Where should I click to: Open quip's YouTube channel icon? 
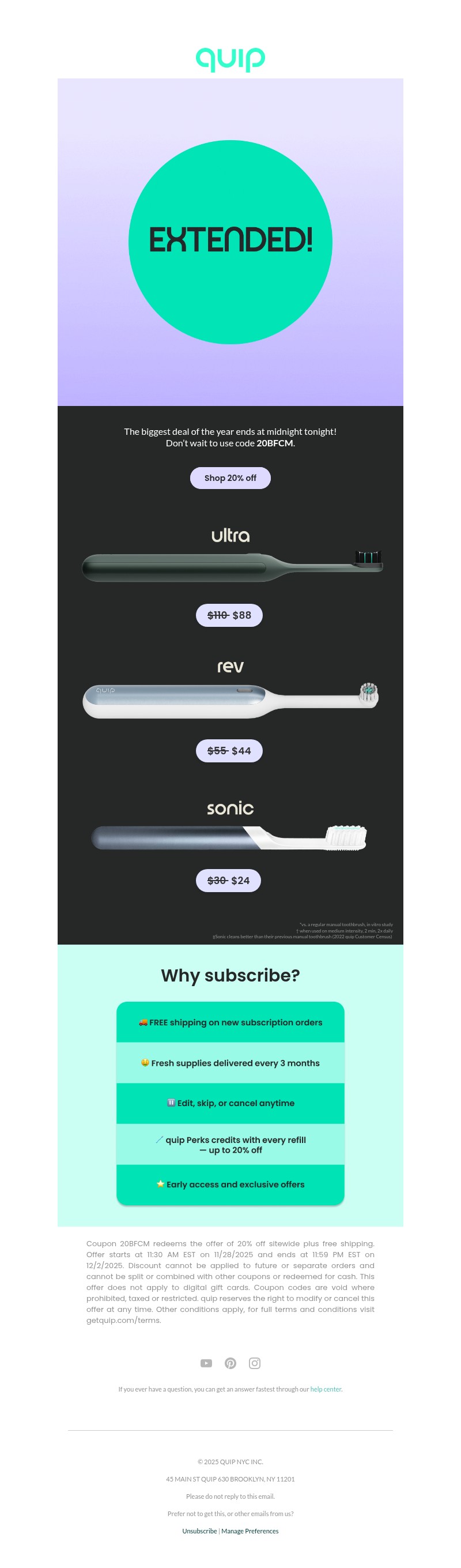(206, 1363)
